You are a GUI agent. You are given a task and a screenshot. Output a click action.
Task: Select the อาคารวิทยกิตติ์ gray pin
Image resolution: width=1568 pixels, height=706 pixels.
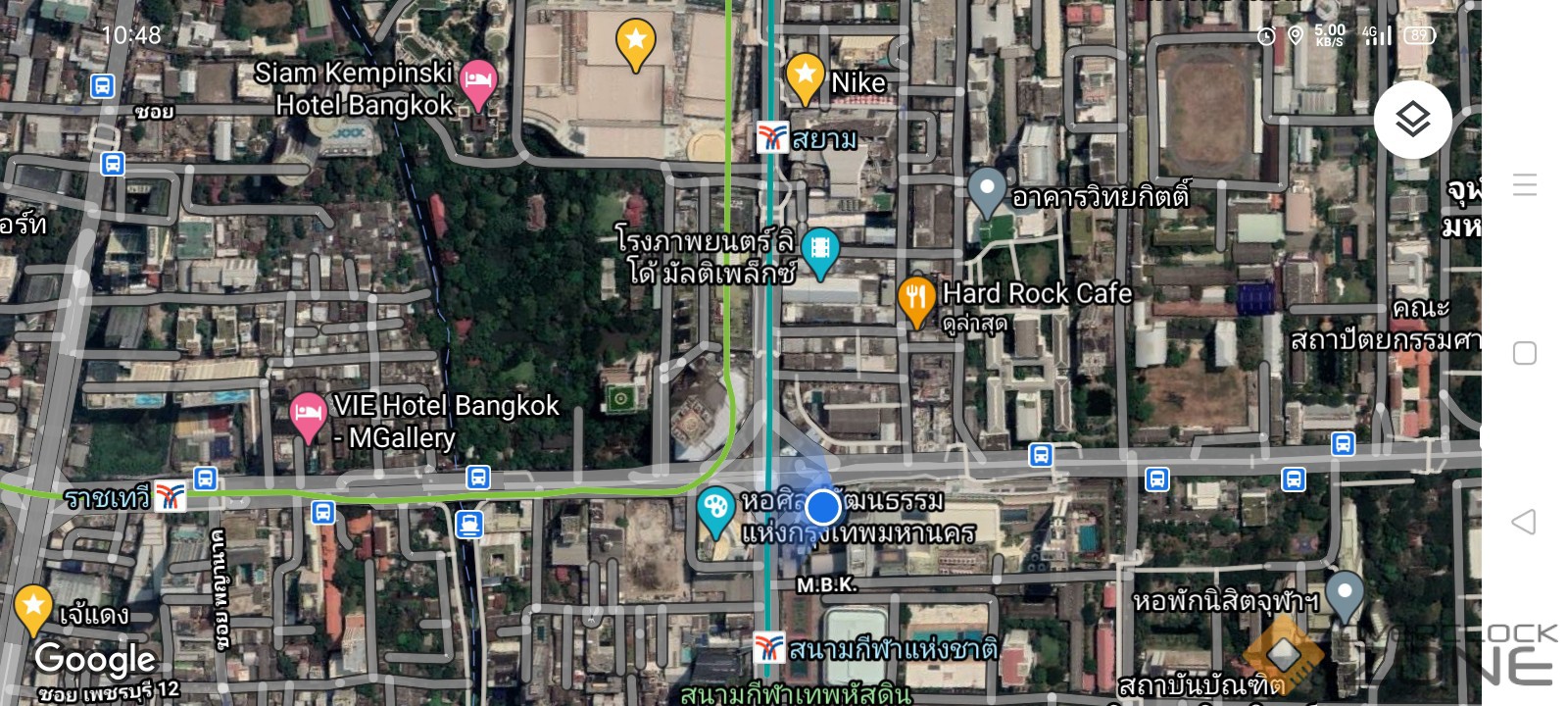pos(987,189)
